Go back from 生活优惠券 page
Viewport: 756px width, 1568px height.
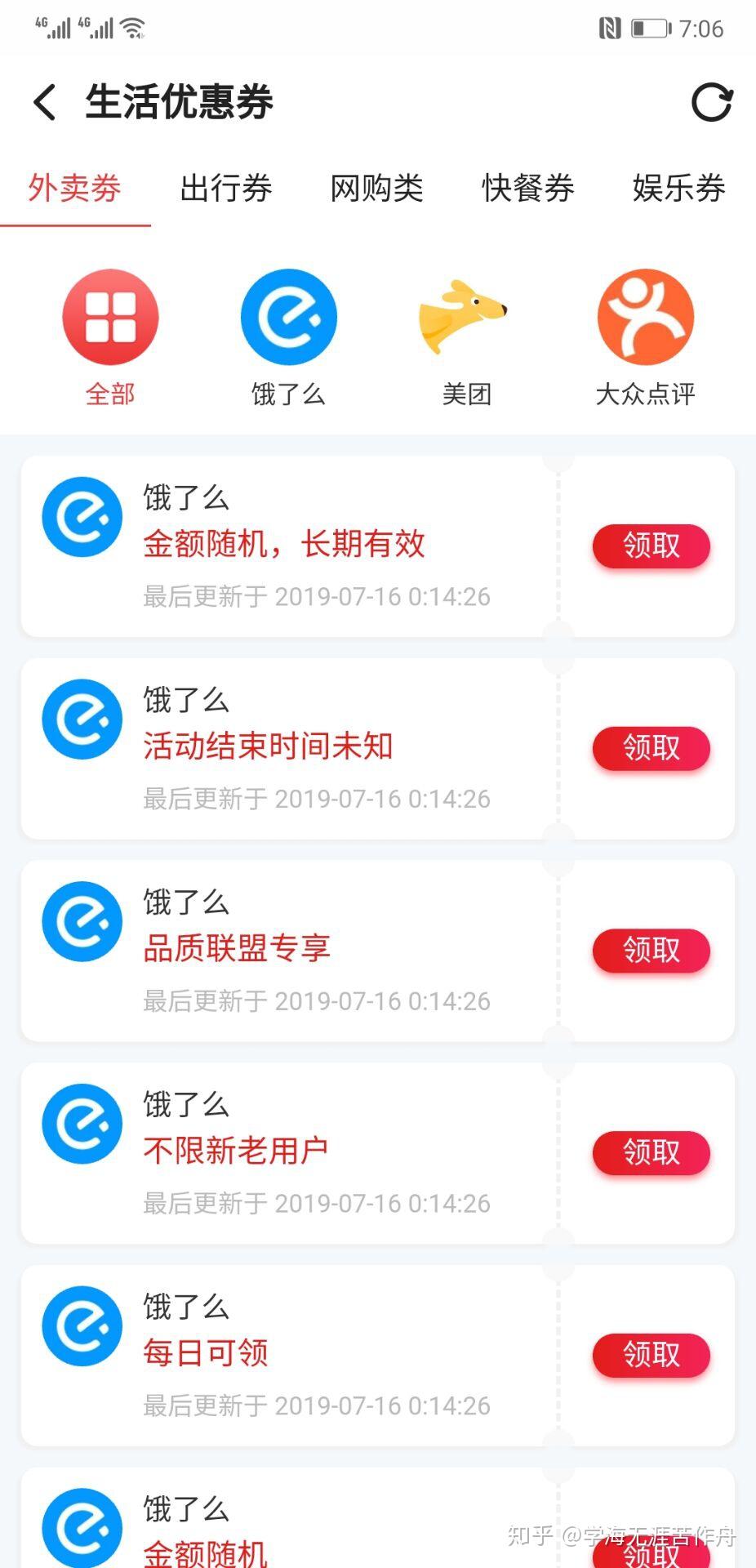[x=45, y=103]
